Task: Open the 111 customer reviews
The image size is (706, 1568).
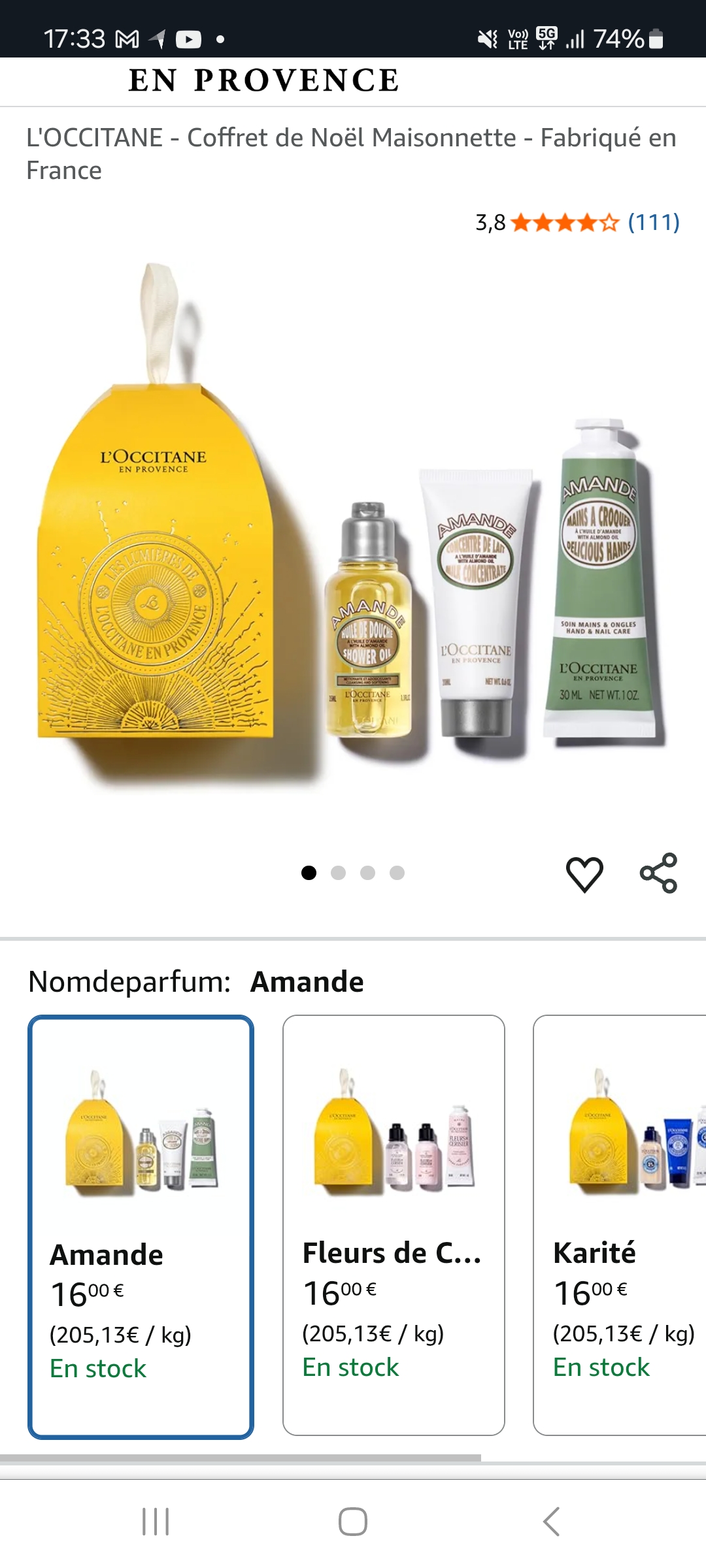Action: pyautogui.click(x=654, y=222)
